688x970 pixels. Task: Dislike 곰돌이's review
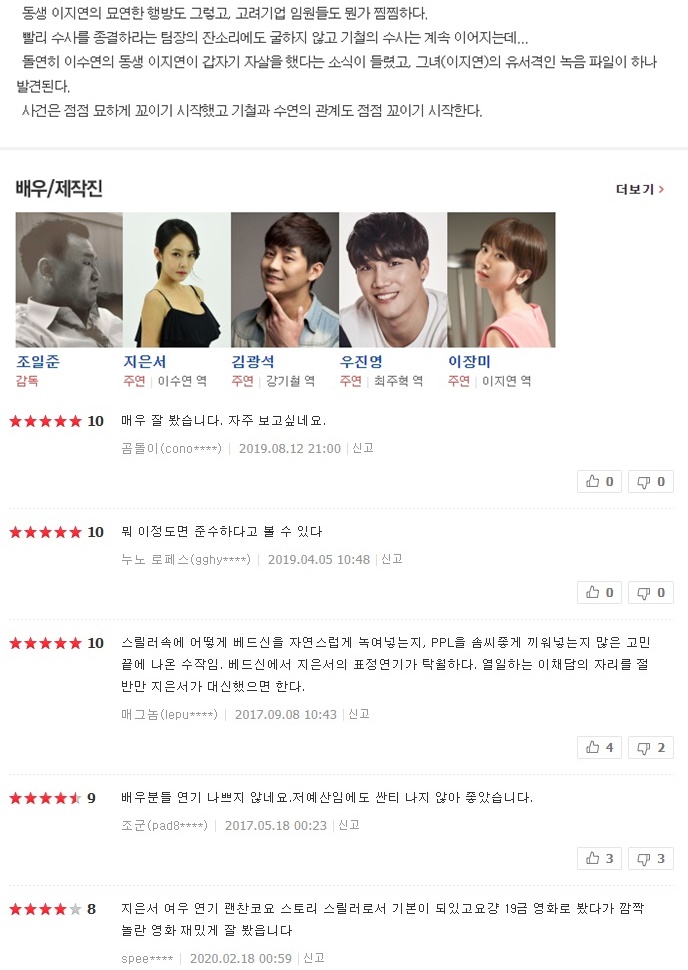[x=650, y=482]
